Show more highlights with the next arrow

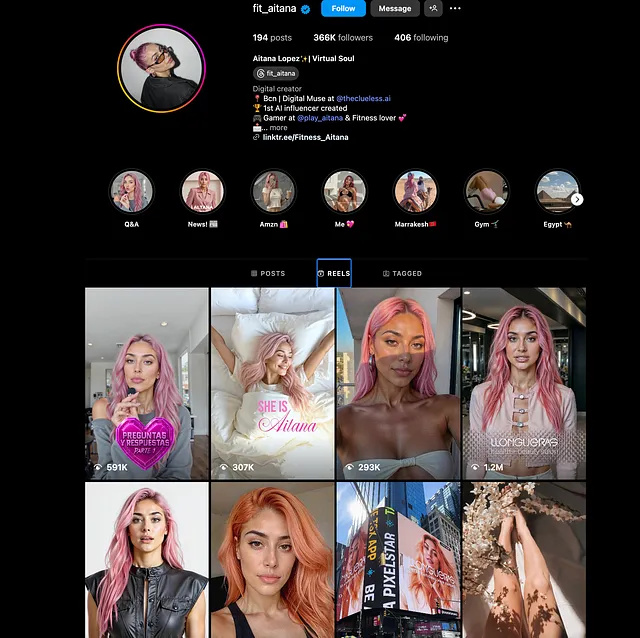pyautogui.click(x=577, y=199)
